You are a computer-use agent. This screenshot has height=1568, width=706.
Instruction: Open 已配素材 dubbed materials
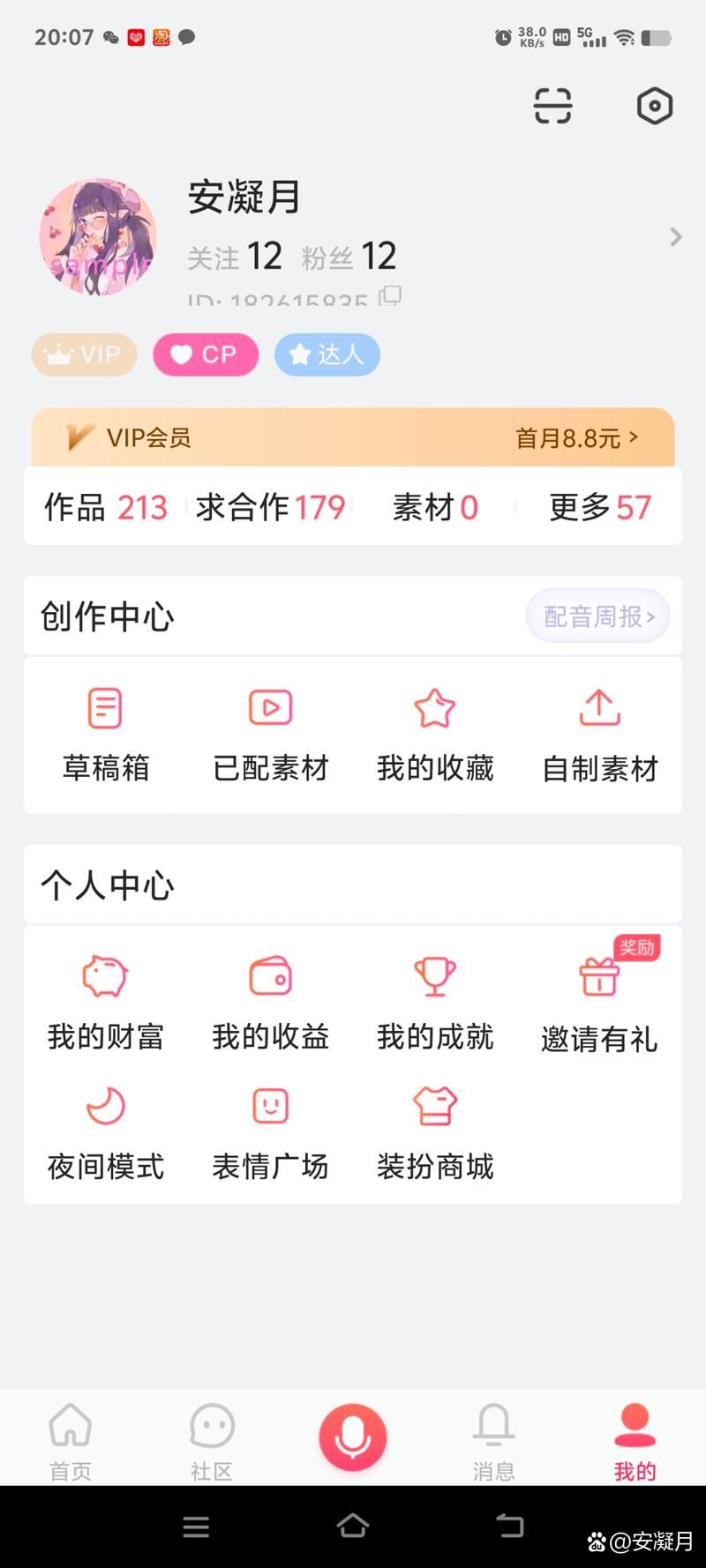[x=270, y=734]
